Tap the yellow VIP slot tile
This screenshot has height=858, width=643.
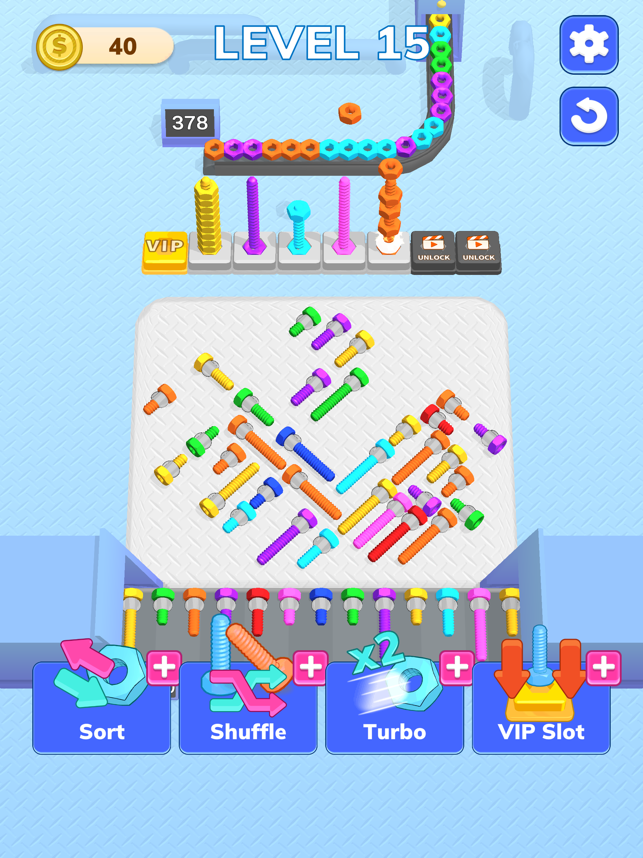click(165, 250)
